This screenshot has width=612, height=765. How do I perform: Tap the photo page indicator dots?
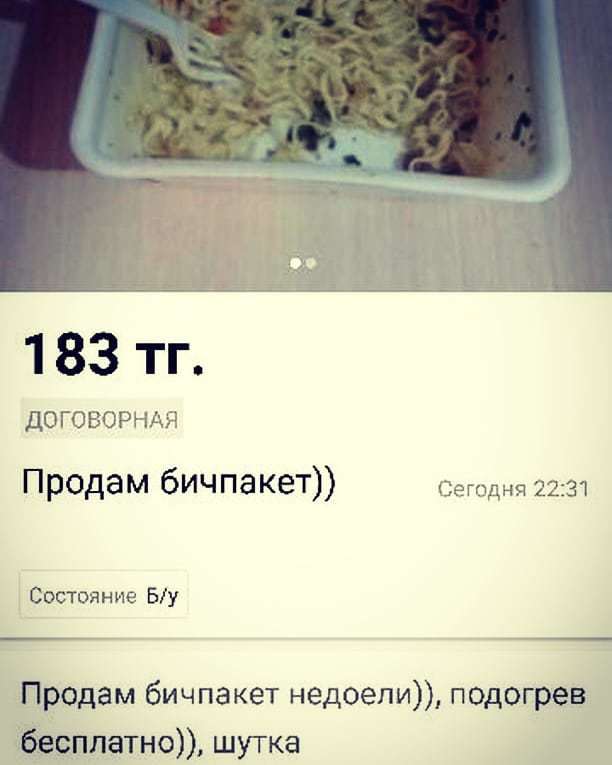pyautogui.click(x=303, y=263)
